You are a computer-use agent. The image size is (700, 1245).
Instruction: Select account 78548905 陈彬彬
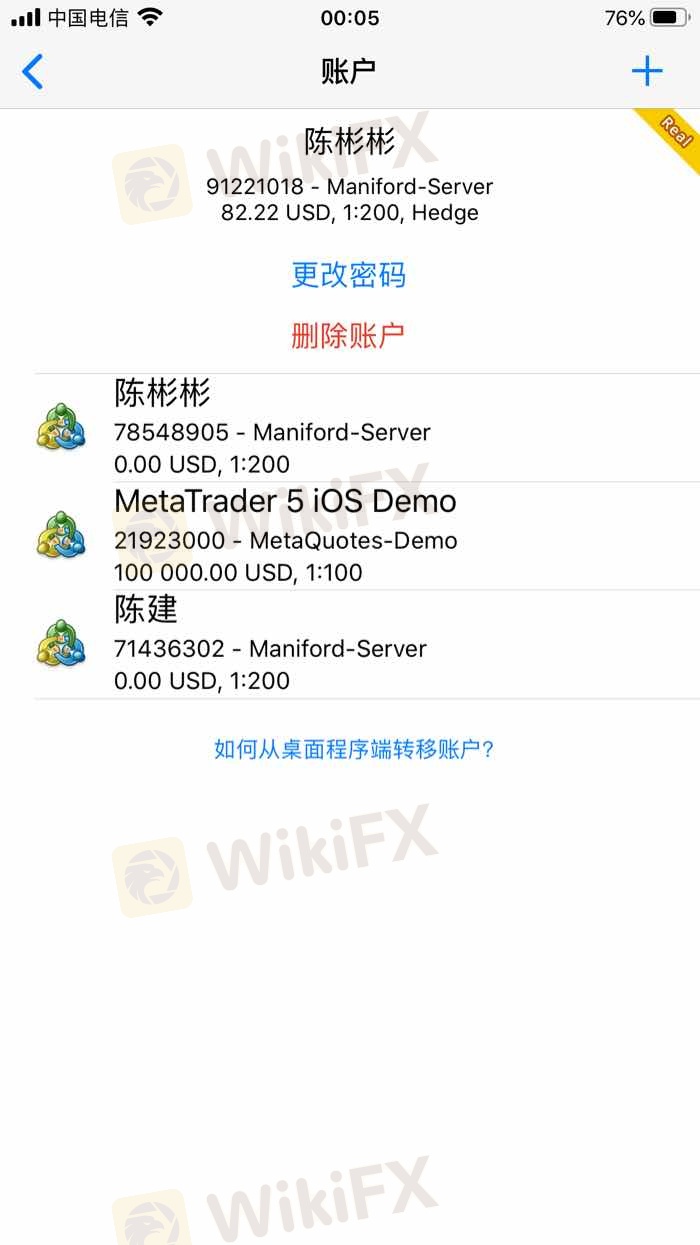367,428
